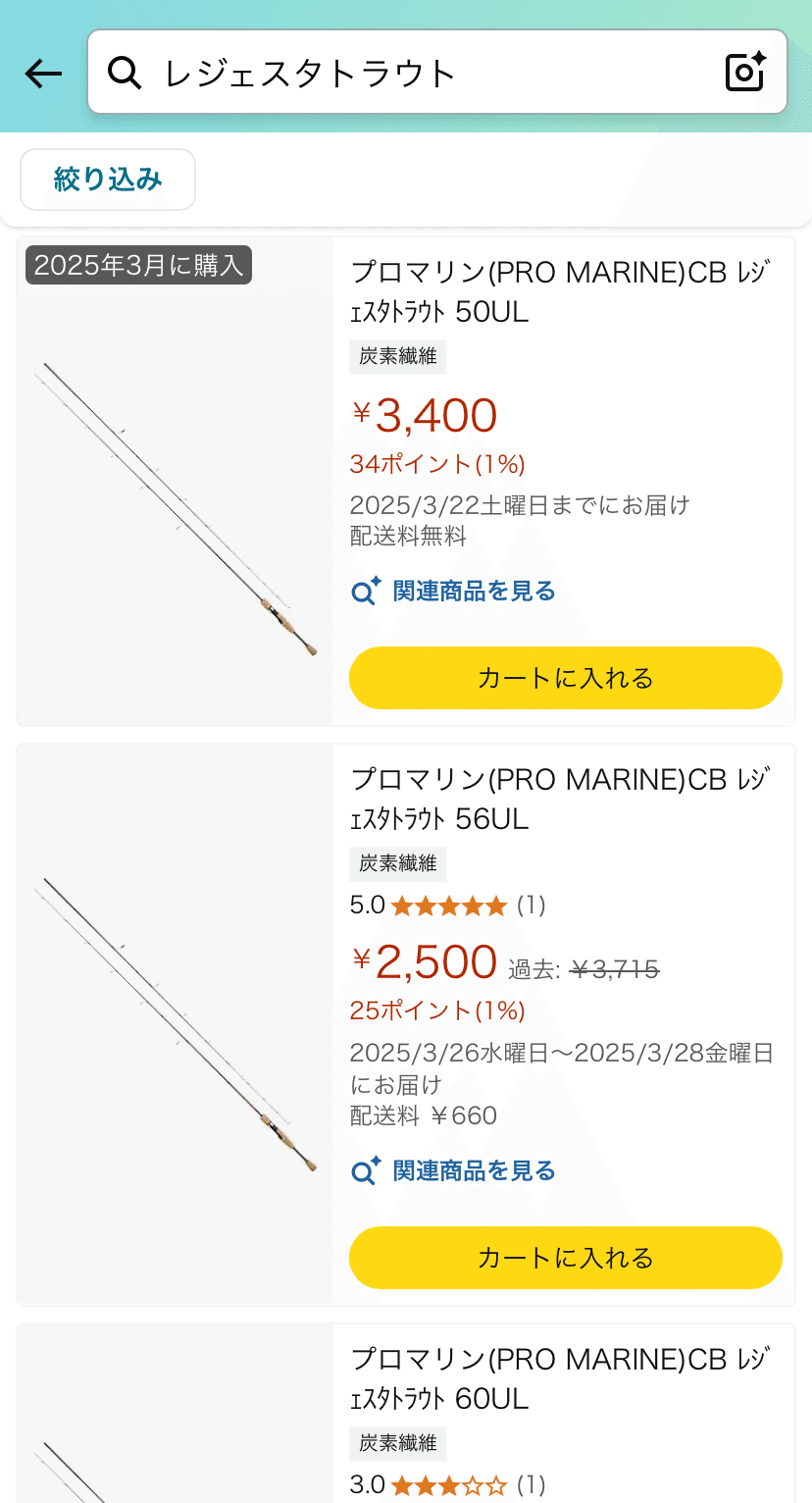
Task: Select the 炭素繊維 tag on the 50UL listing
Action: coord(397,357)
